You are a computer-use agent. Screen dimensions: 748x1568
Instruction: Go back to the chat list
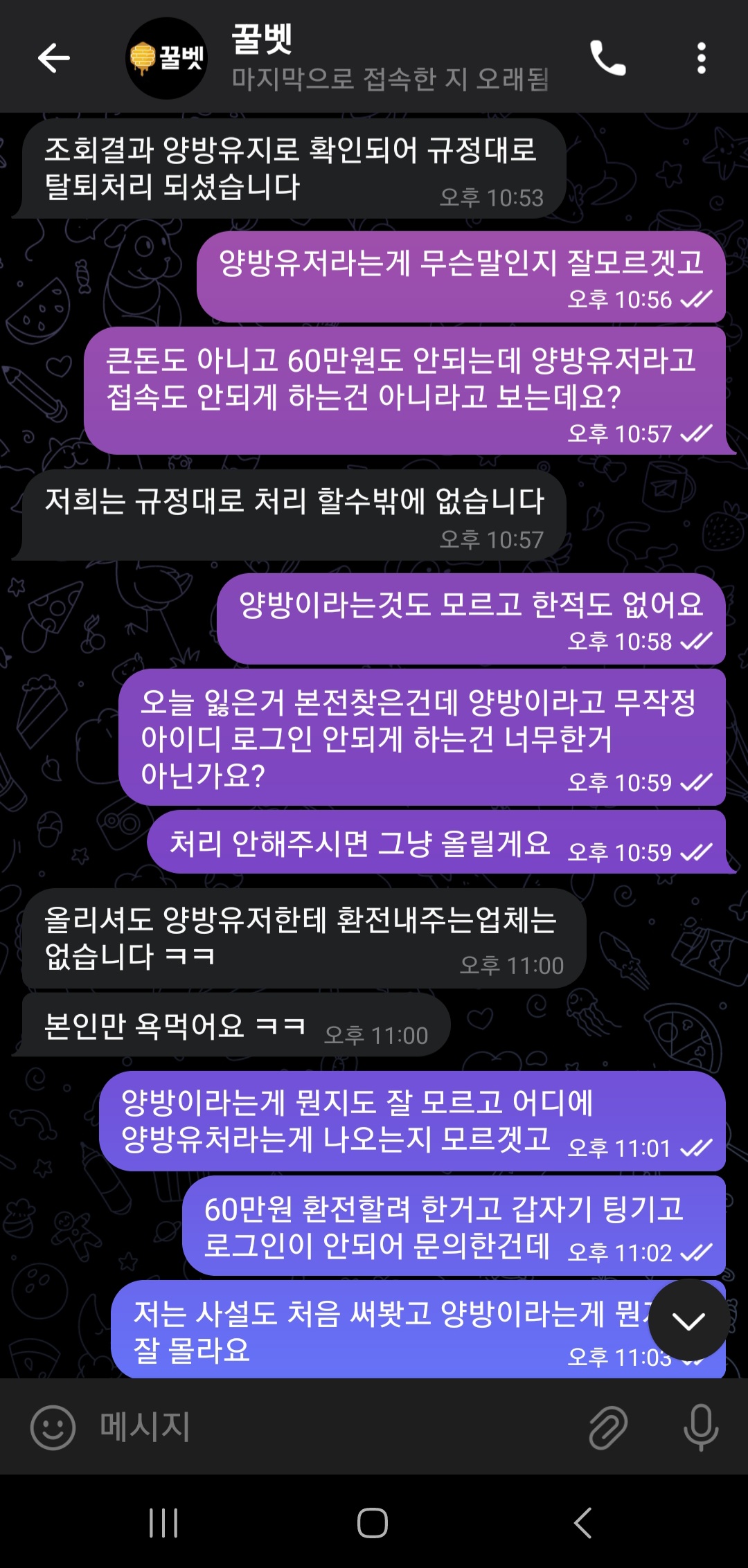tap(53, 58)
